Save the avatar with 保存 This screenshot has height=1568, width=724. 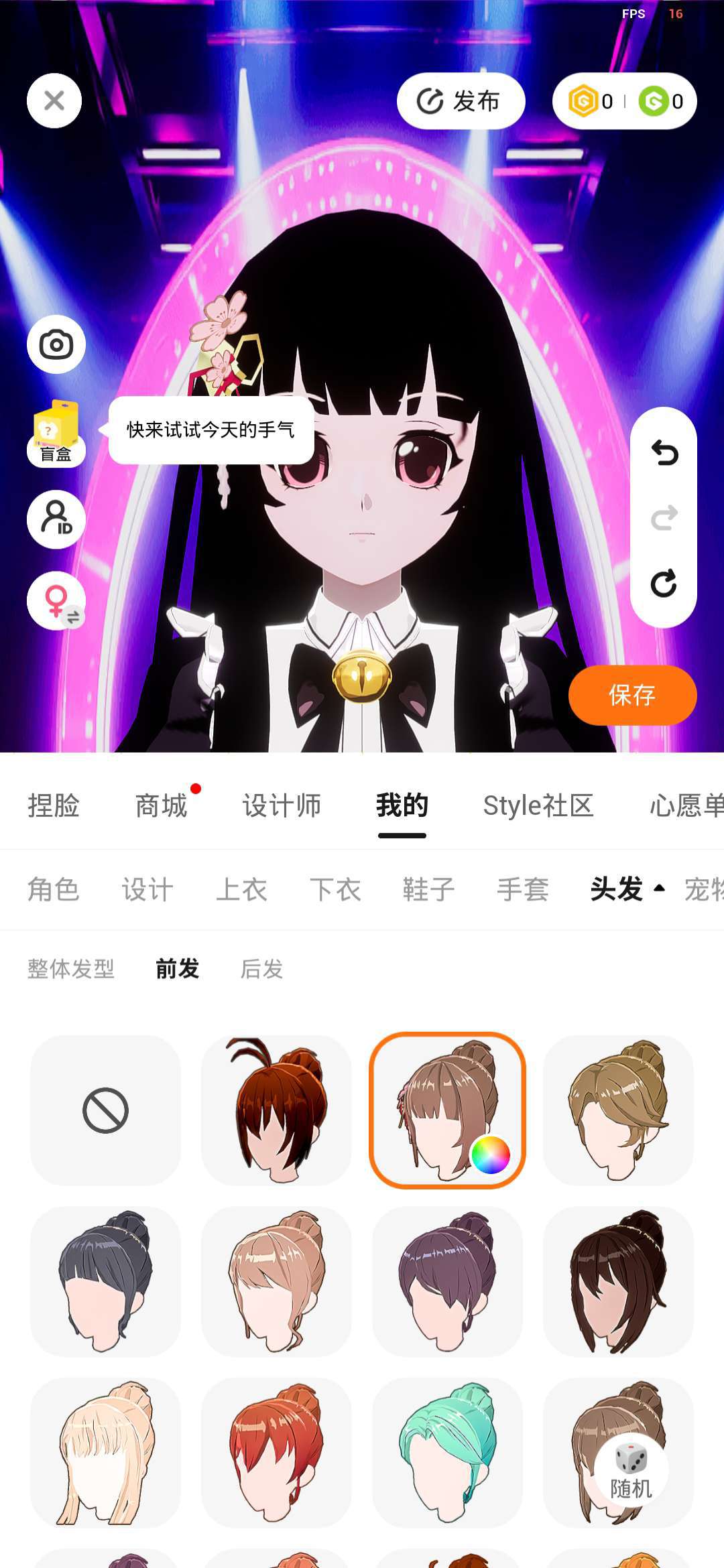click(632, 695)
